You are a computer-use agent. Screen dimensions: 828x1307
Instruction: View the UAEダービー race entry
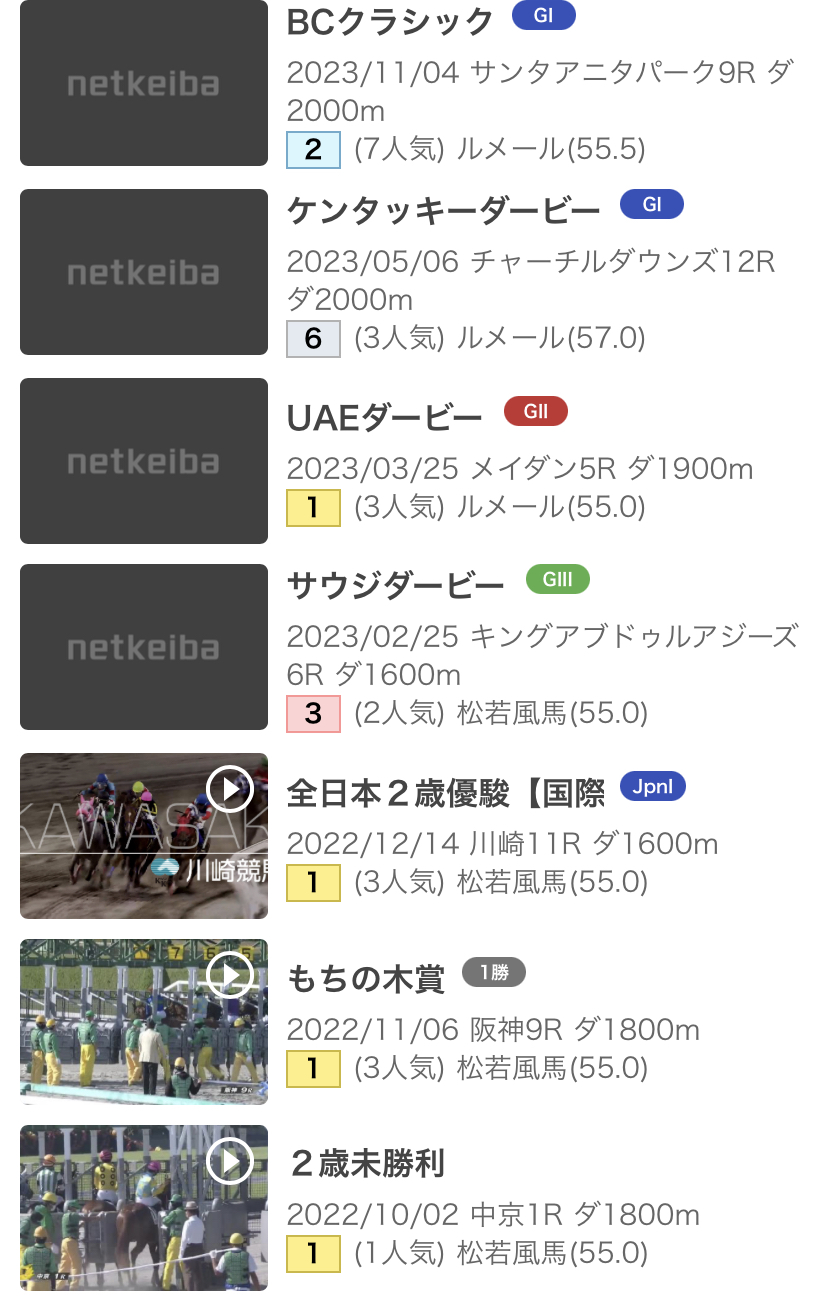(384, 418)
